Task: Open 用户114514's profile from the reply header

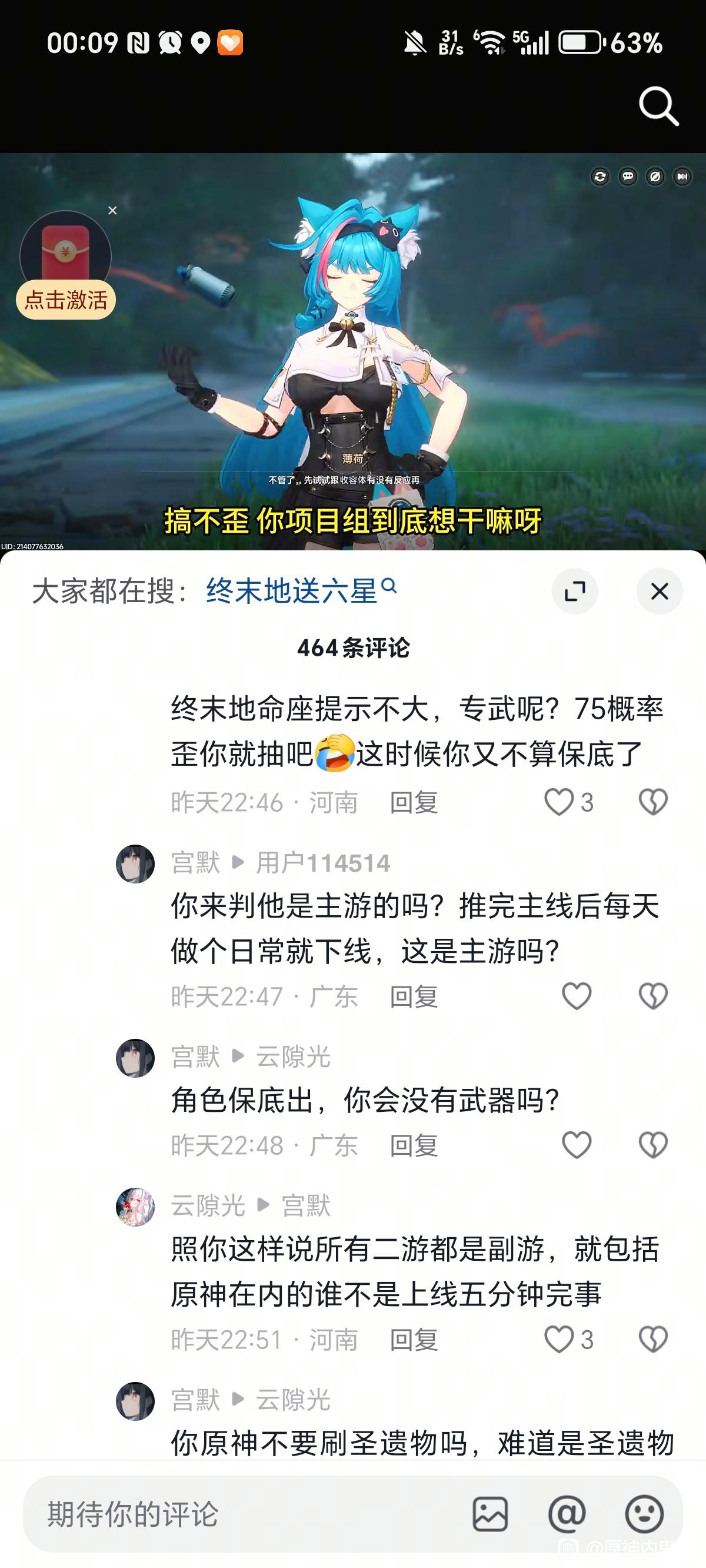Action: pos(322,863)
